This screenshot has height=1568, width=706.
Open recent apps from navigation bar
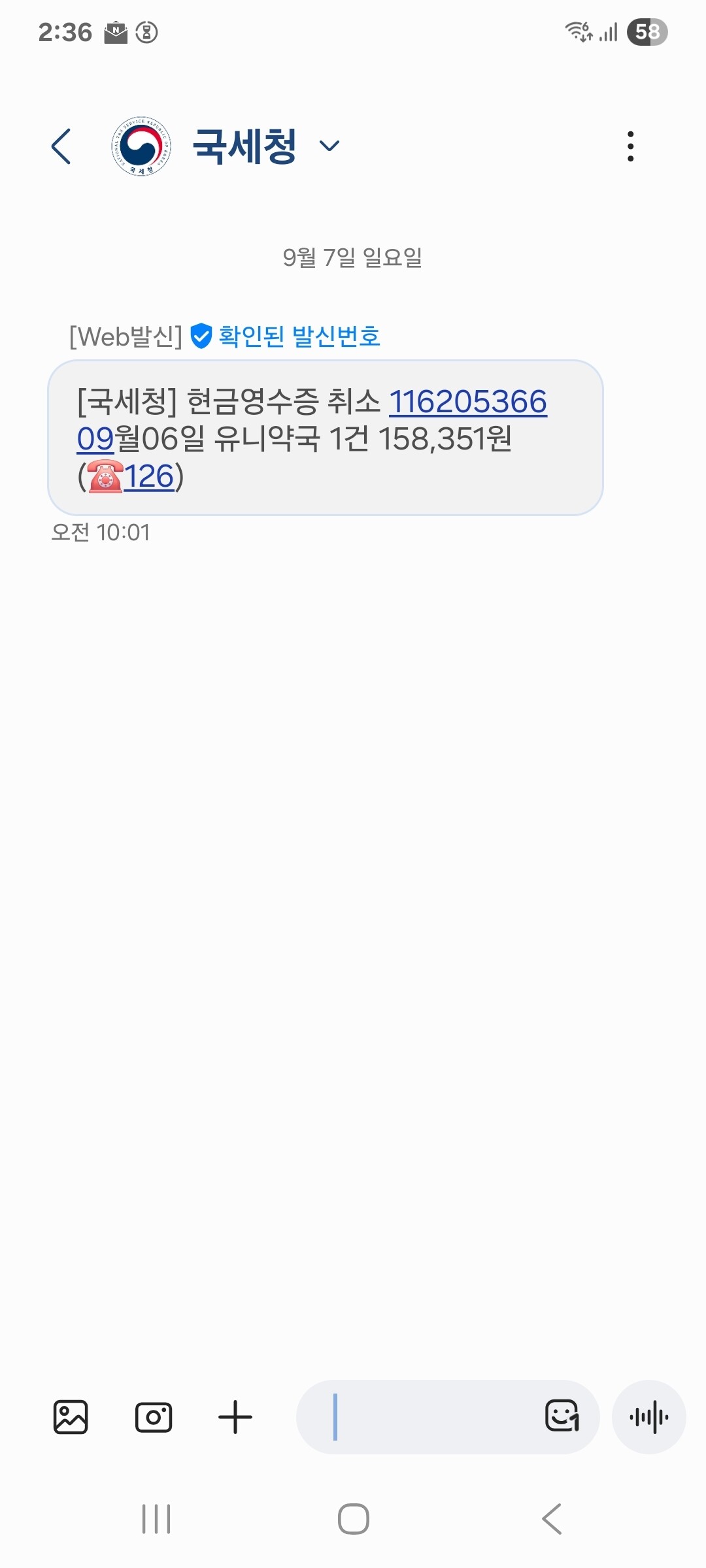[156, 1518]
